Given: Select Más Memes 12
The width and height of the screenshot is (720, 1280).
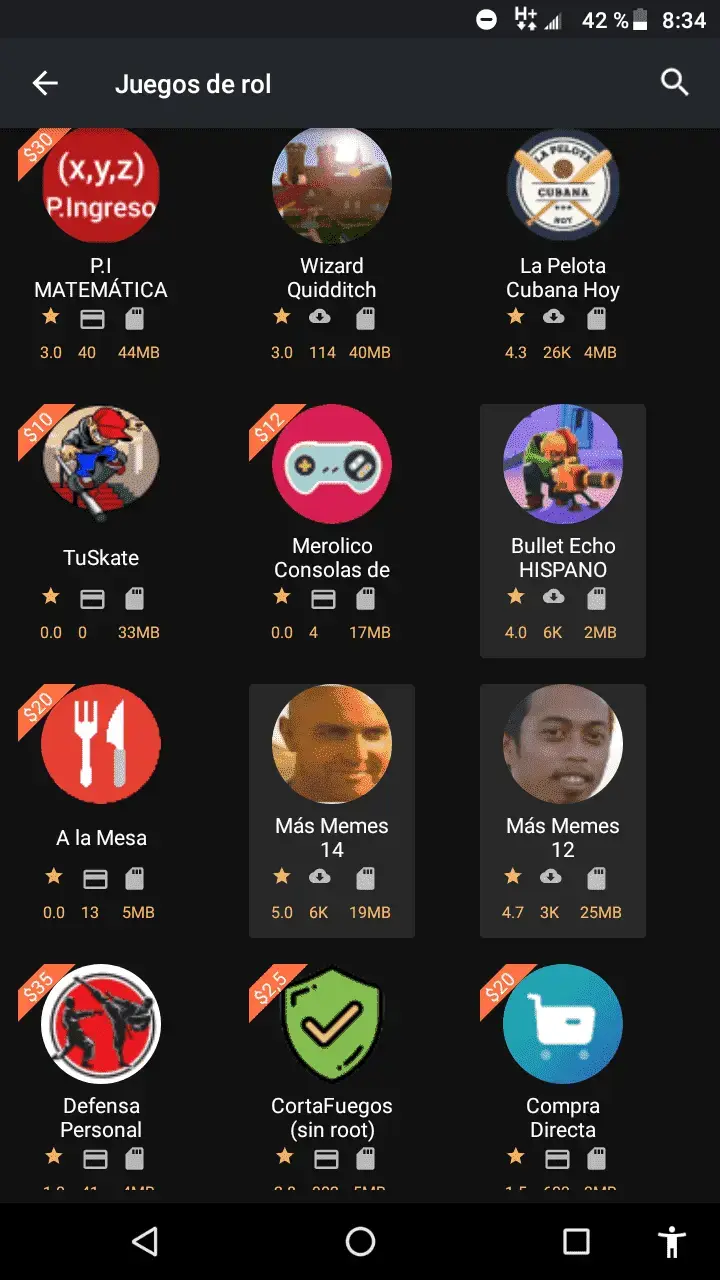Looking at the screenshot, I should pos(563,746).
